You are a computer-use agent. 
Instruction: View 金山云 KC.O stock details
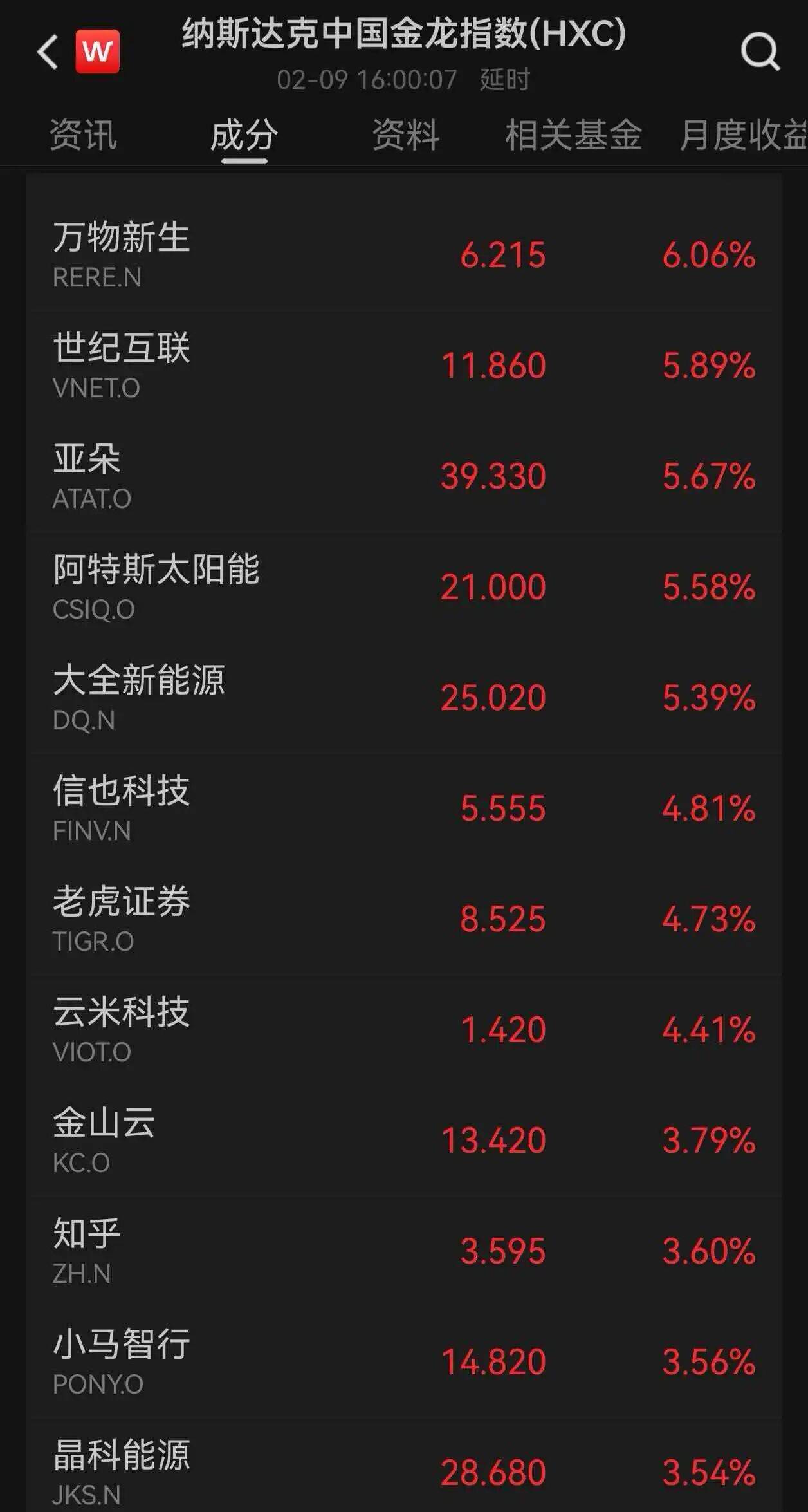click(404, 1141)
